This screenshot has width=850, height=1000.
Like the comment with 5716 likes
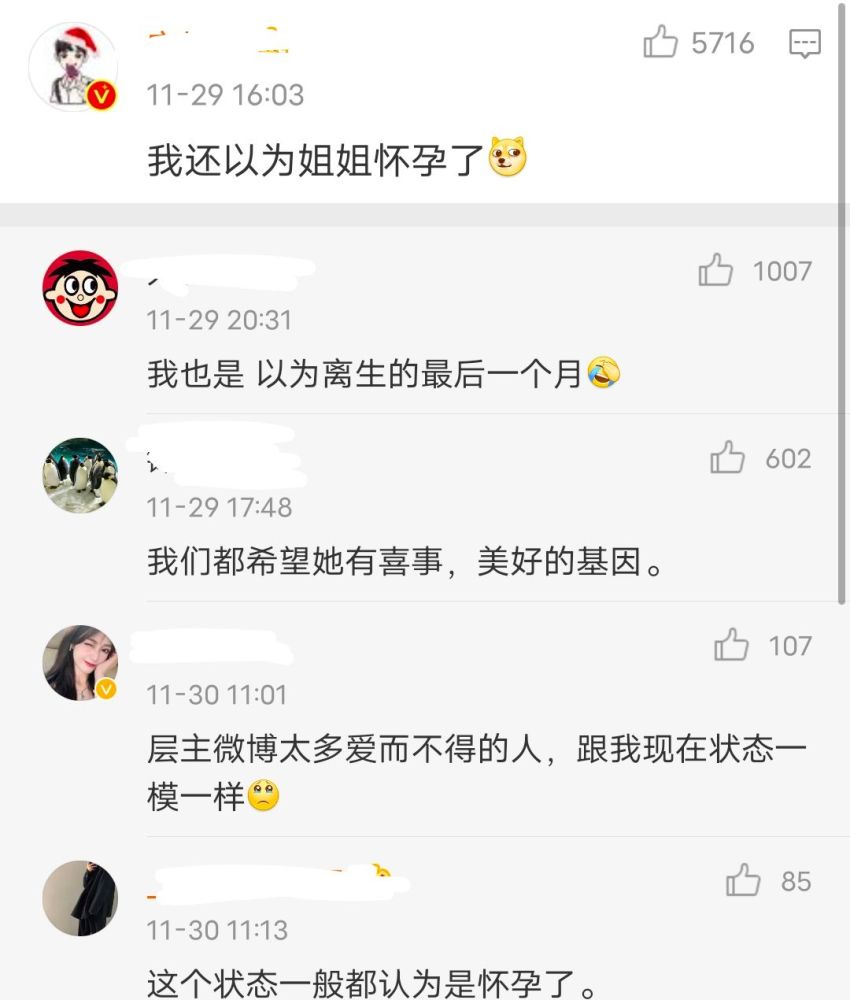[661, 42]
